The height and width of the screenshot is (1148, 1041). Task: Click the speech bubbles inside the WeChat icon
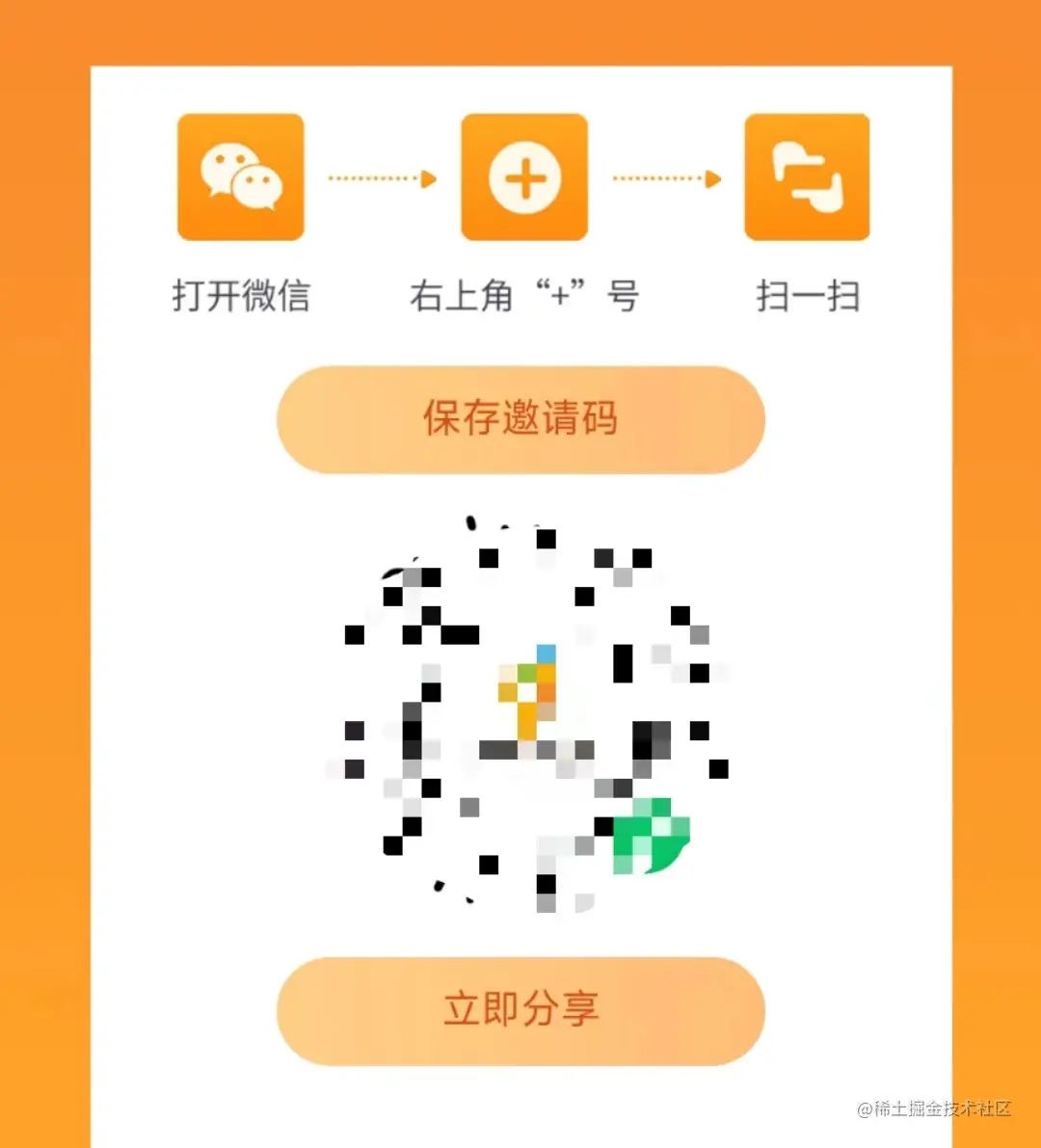239,178
